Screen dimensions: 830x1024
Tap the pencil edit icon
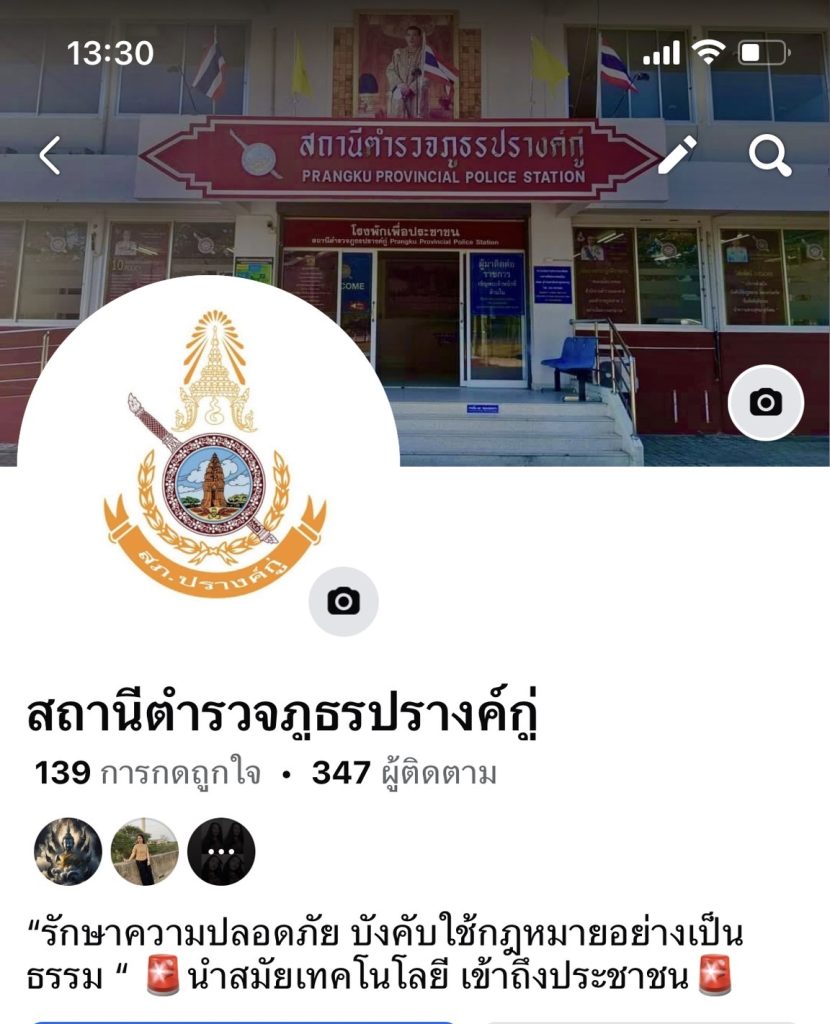pyautogui.click(x=677, y=155)
